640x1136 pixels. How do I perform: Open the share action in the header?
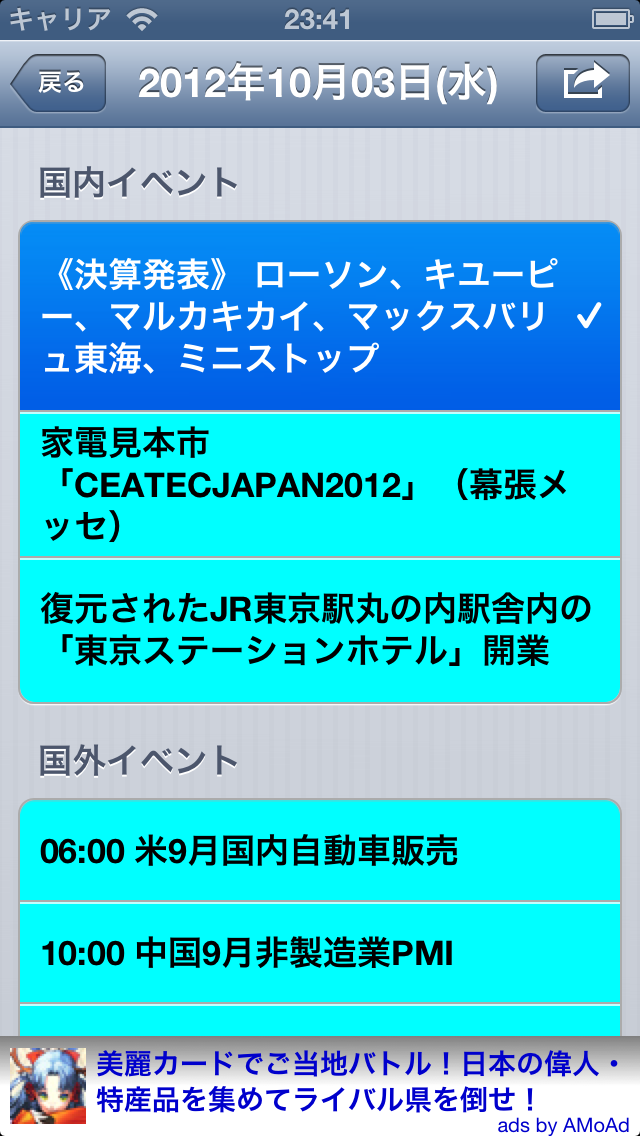[x=583, y=83]
